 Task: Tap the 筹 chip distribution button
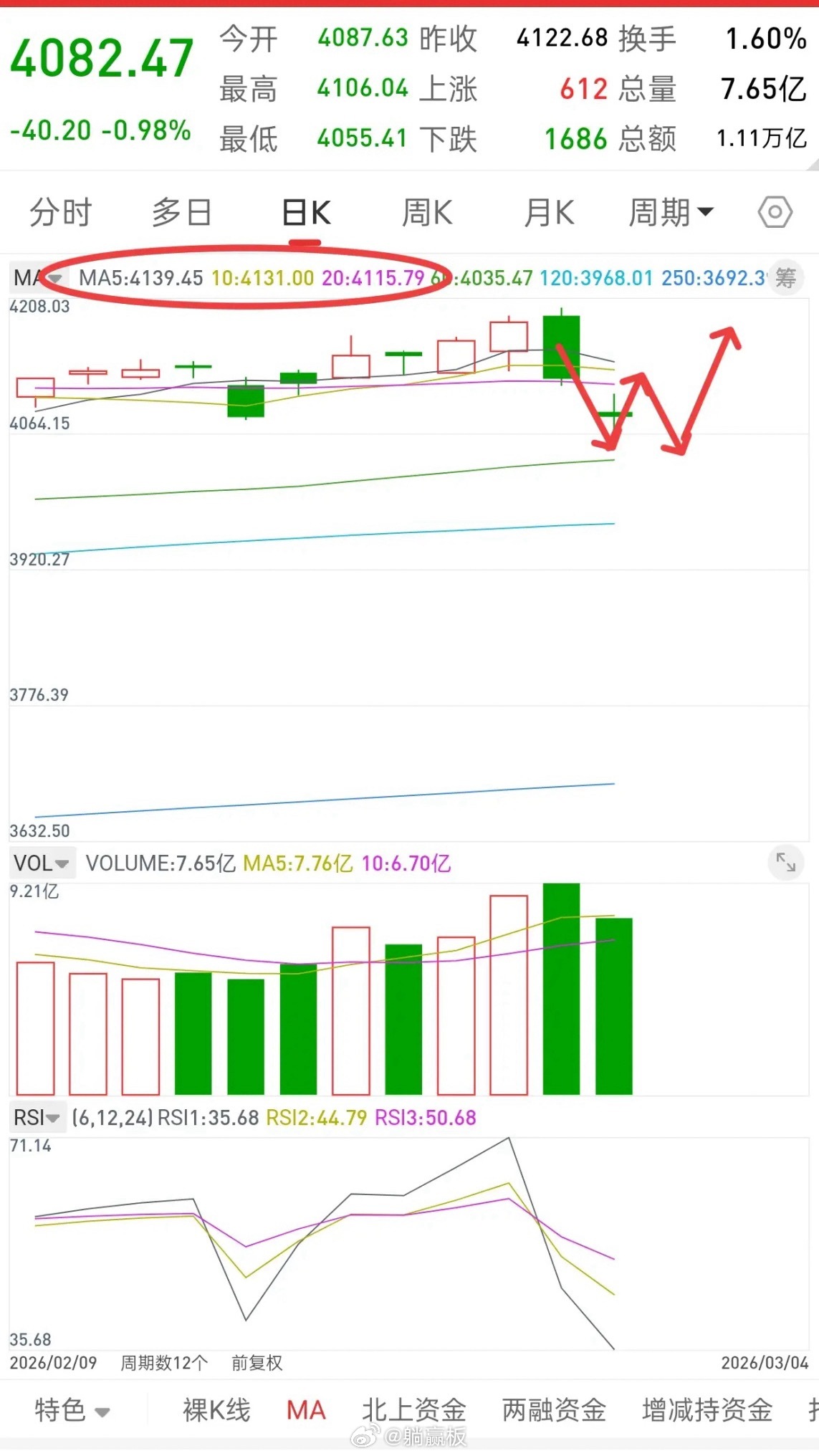click(785, 277)
